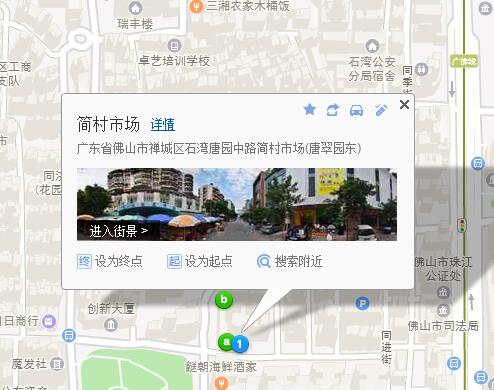Tap the parking P icon on the map
Viewport: 494px width, 390px height.
coord(362,303)
